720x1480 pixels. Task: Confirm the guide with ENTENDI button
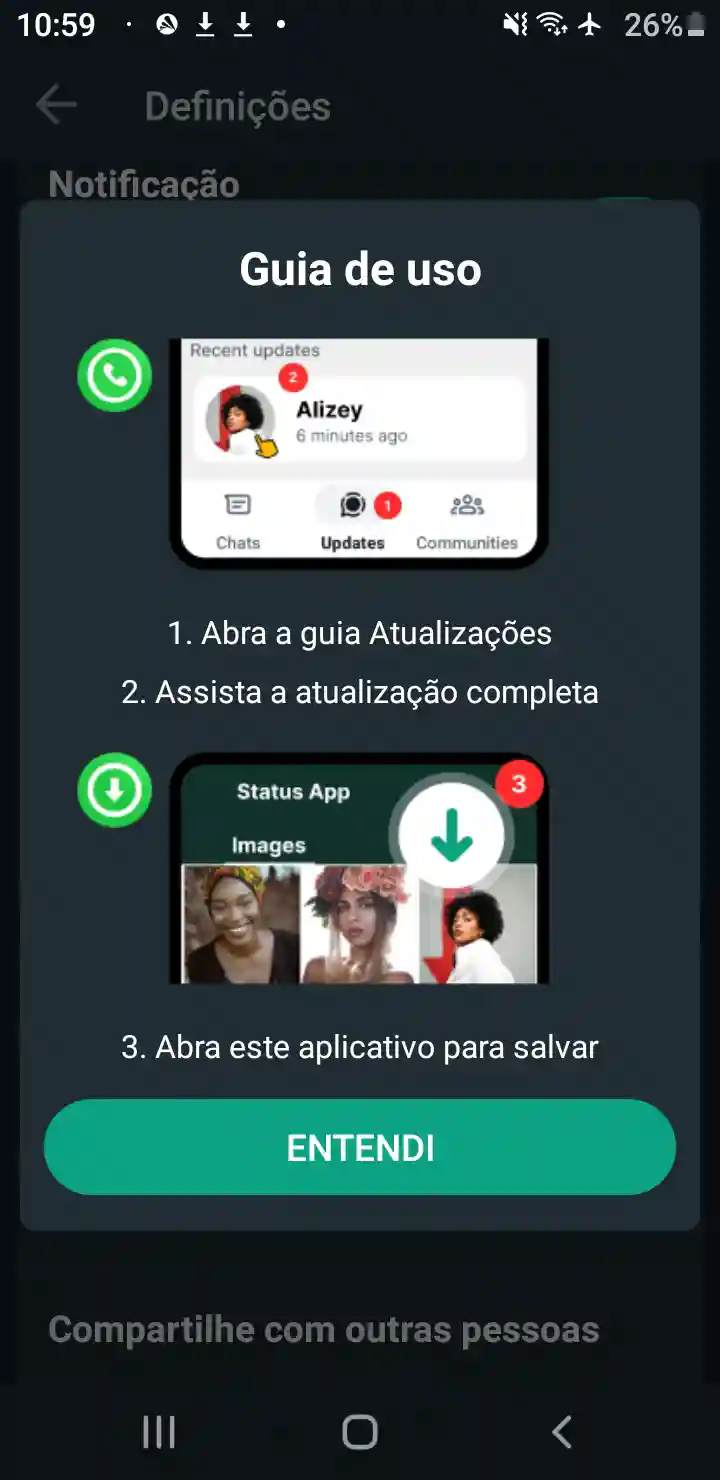point(360,1147)
